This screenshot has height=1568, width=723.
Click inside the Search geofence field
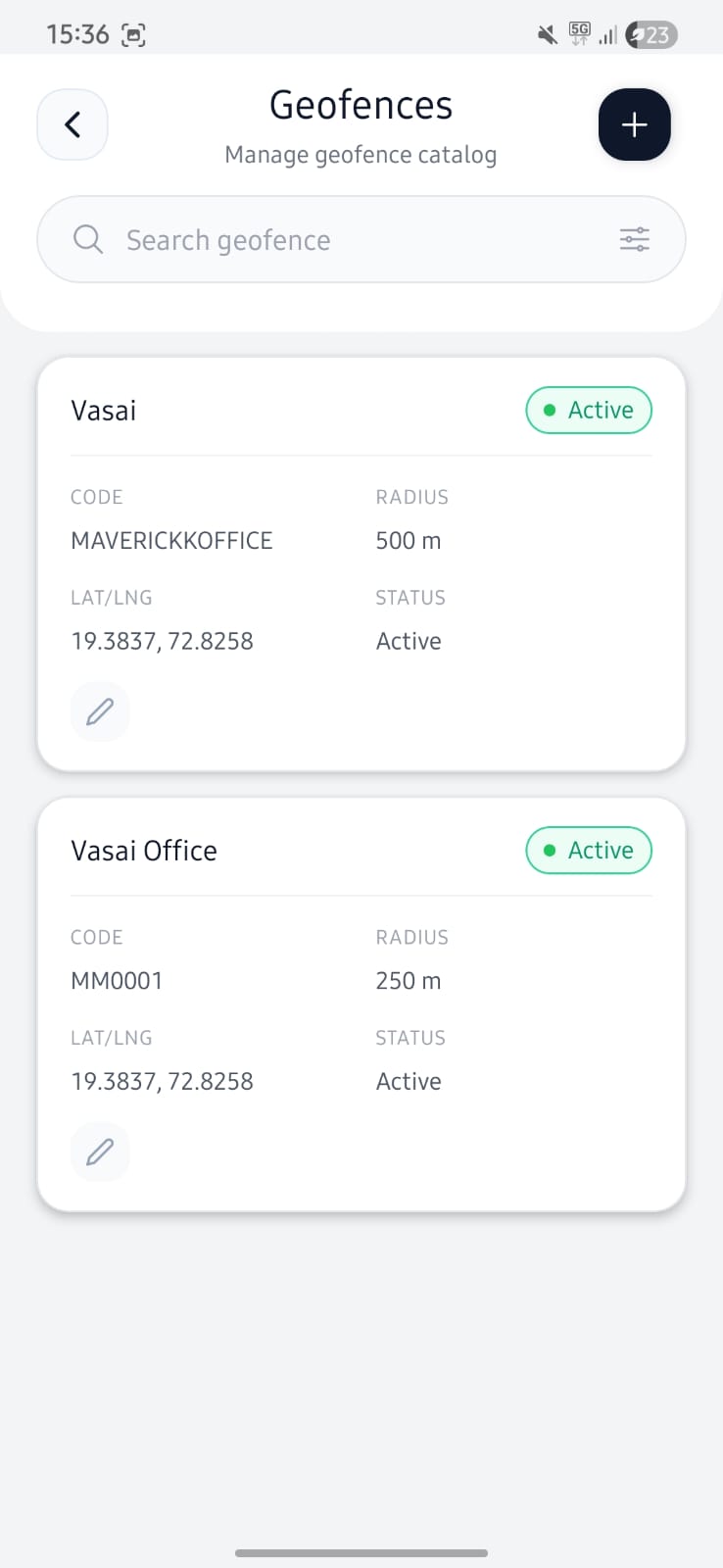pyautogui.click(x=294, y=239)
